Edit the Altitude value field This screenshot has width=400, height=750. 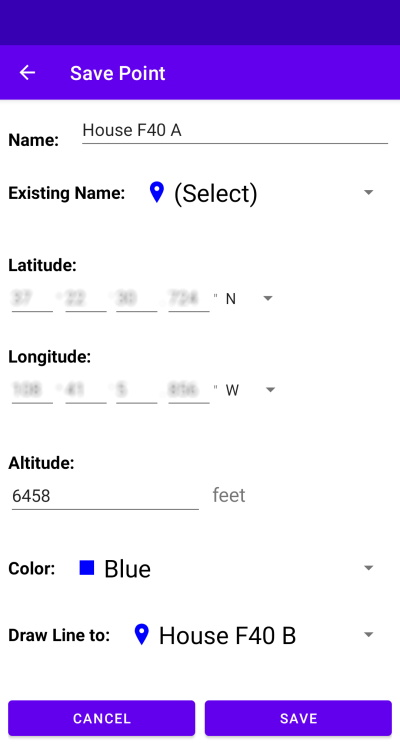(x=105, y=496)
